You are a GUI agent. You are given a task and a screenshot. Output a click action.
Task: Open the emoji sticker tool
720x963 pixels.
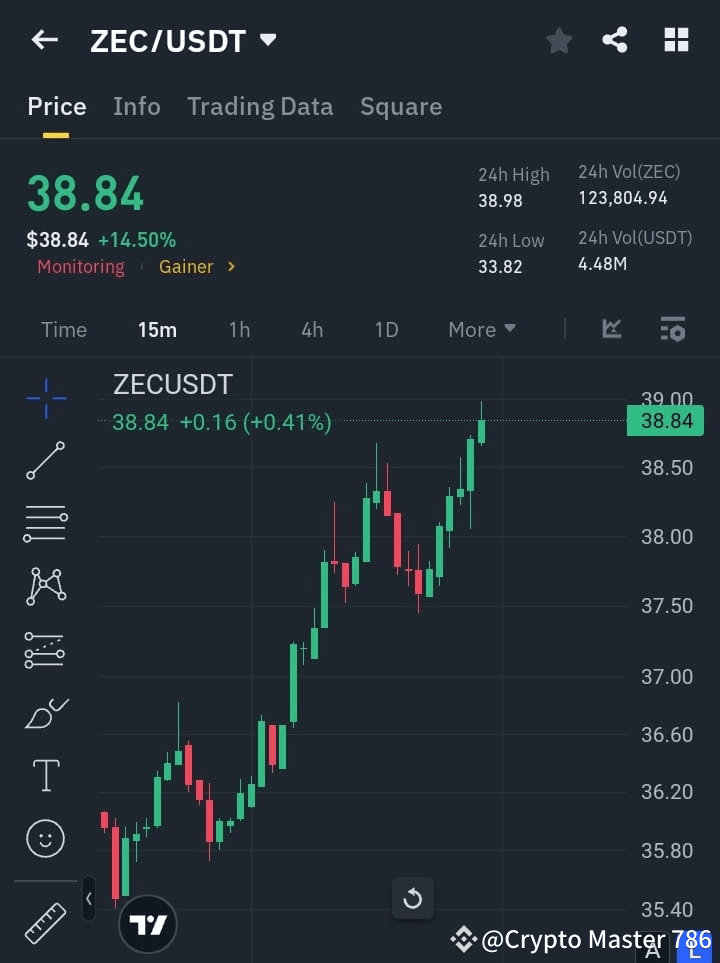coord(45,838)
